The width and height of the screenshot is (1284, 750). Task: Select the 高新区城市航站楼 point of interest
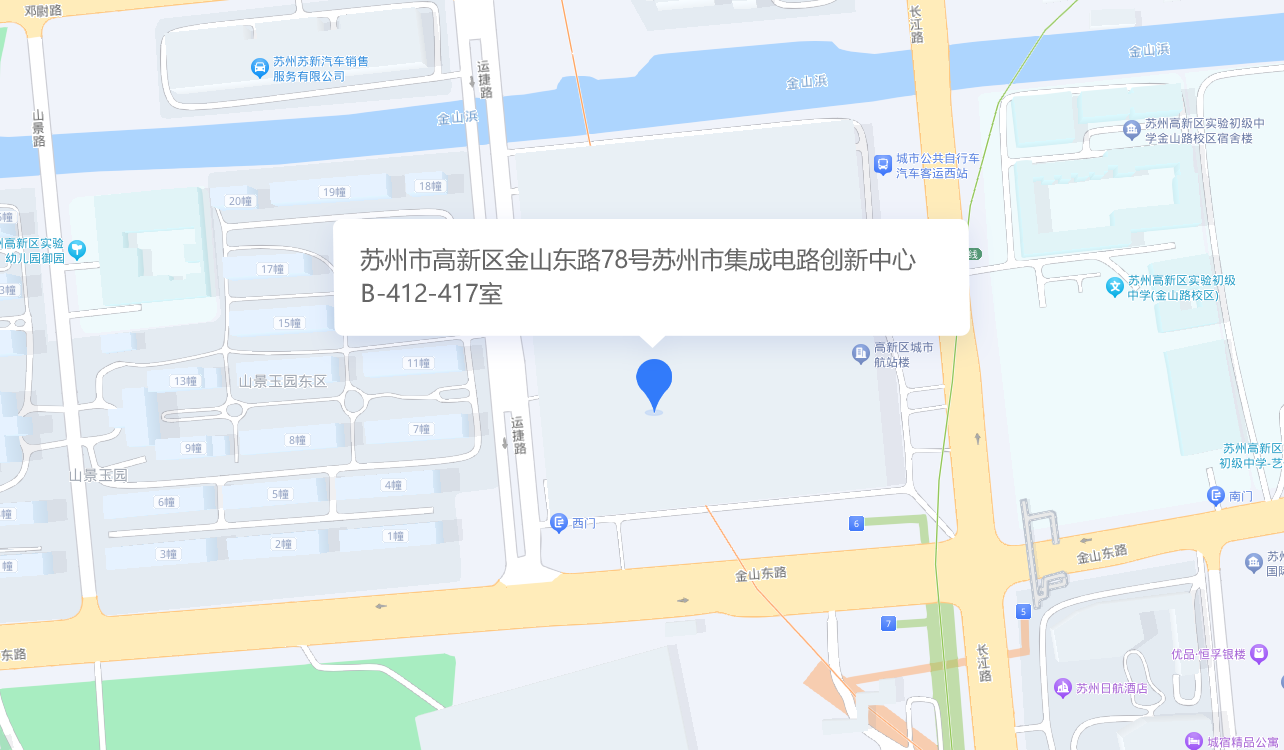pos(860,353)
